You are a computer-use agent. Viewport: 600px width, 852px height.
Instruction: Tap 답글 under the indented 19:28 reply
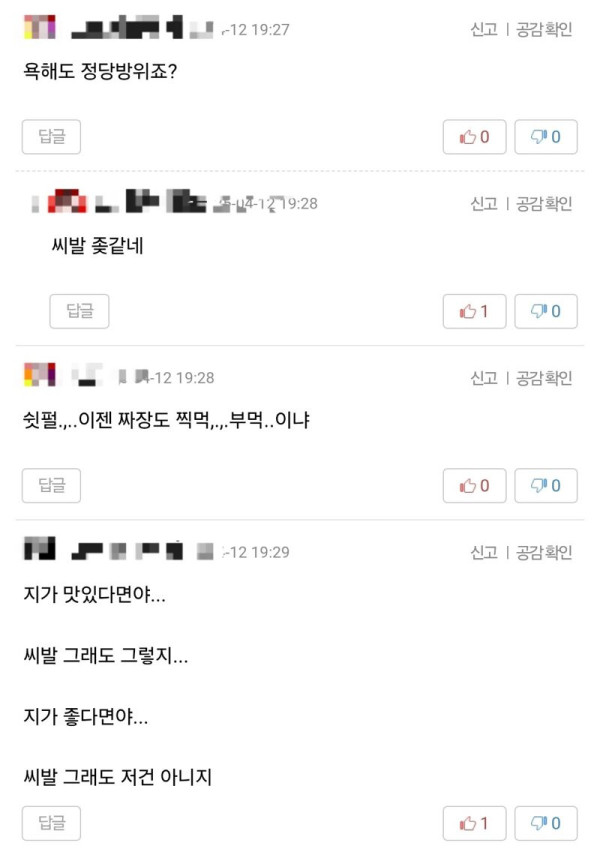pos(79,311)
